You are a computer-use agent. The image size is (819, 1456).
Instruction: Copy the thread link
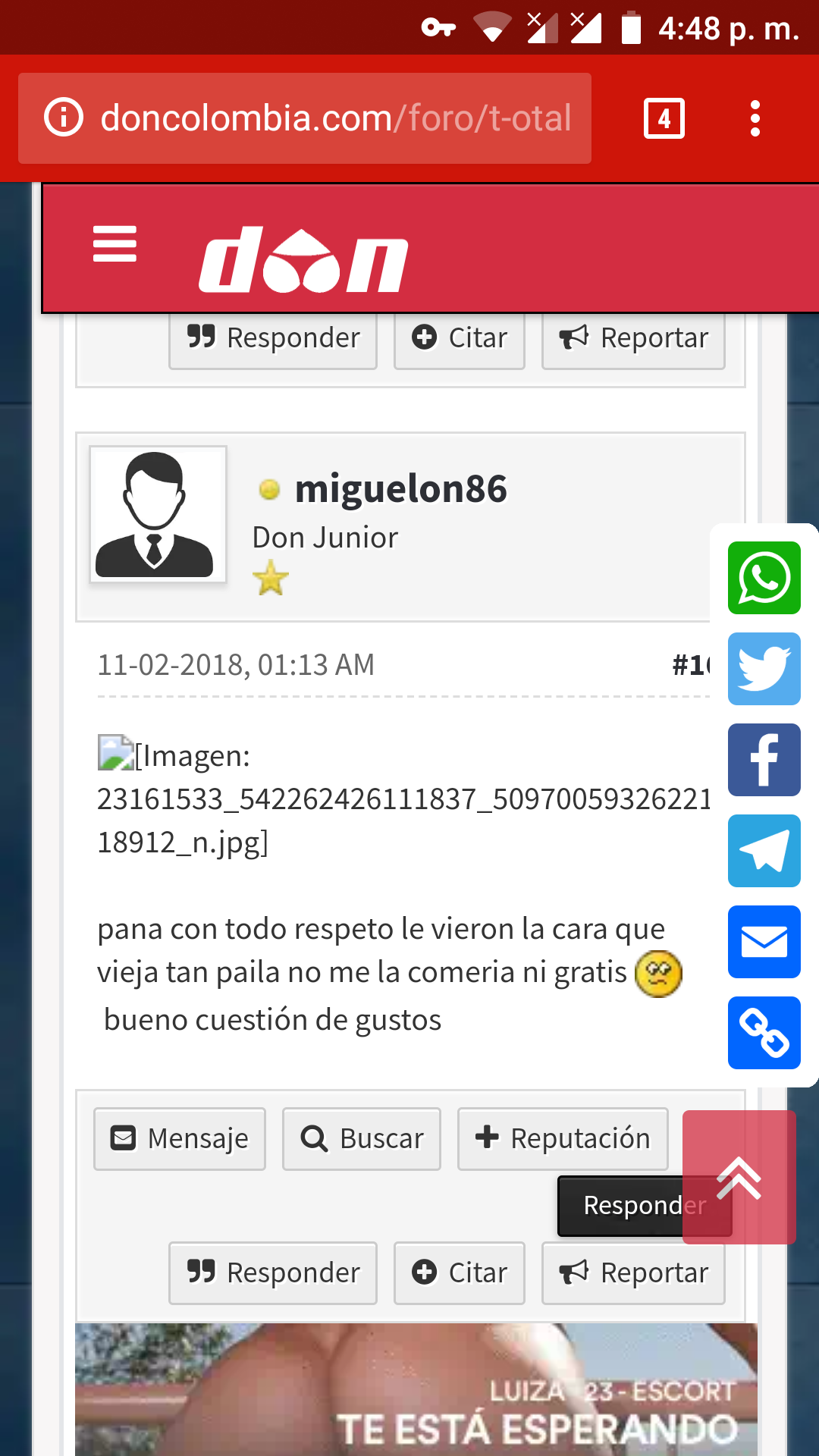tap(764, 1033)
